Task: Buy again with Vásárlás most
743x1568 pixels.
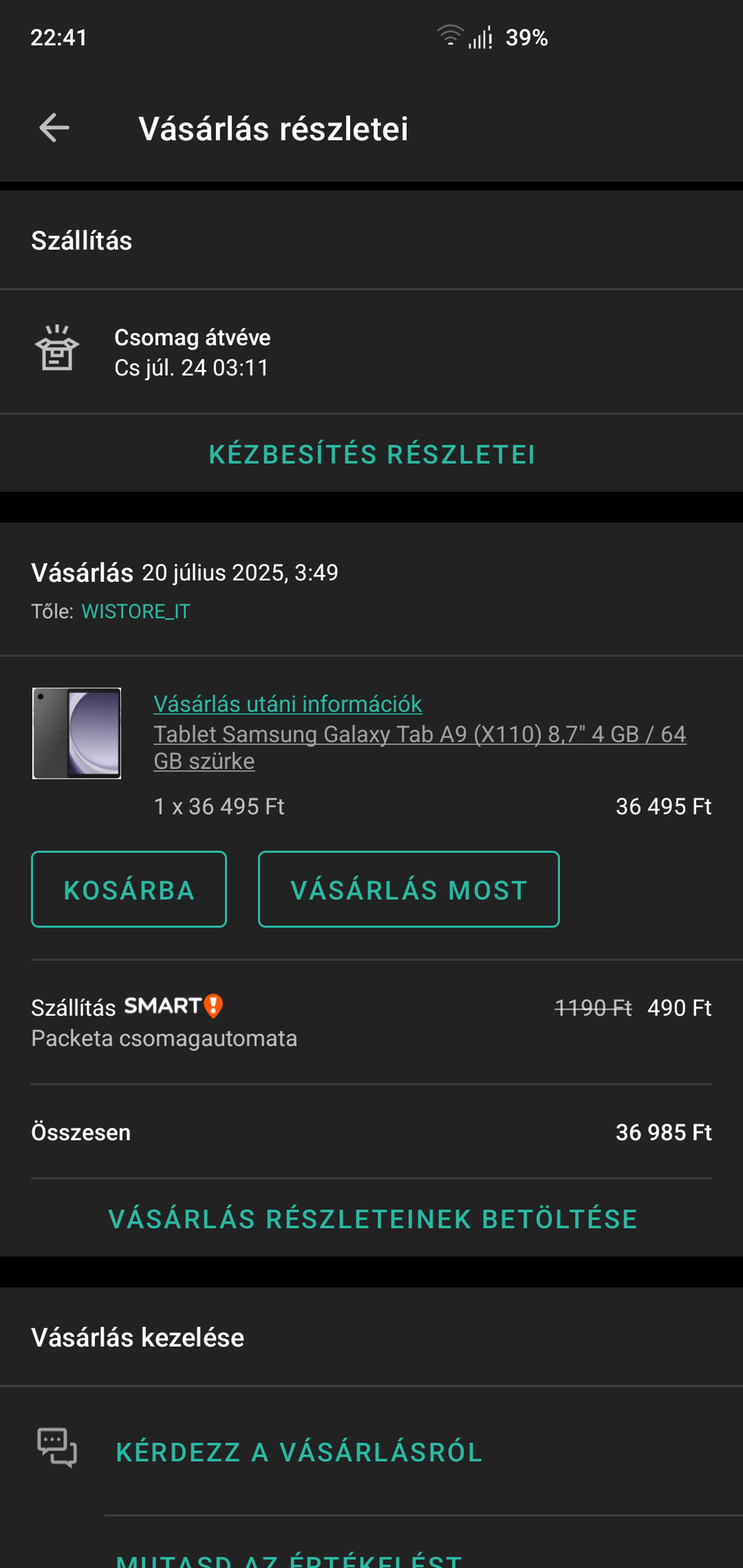Action: click(408, 890)
